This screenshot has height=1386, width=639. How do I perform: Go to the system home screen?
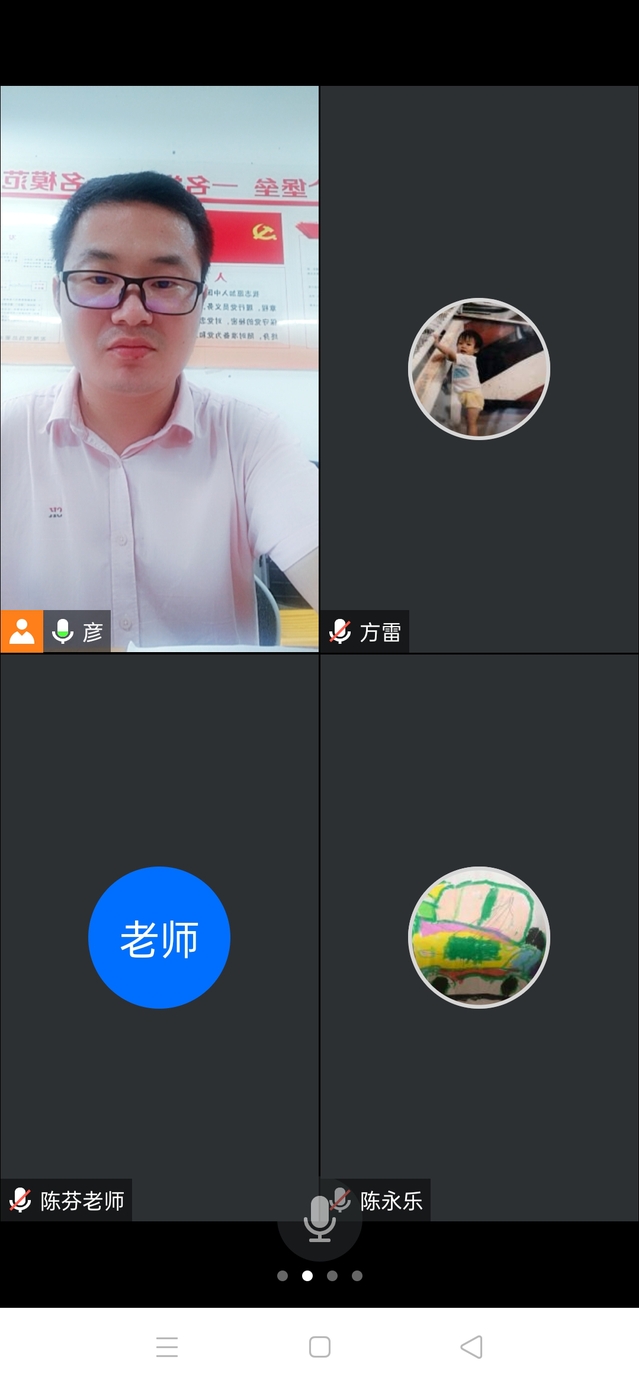[x=319, y=1346]
